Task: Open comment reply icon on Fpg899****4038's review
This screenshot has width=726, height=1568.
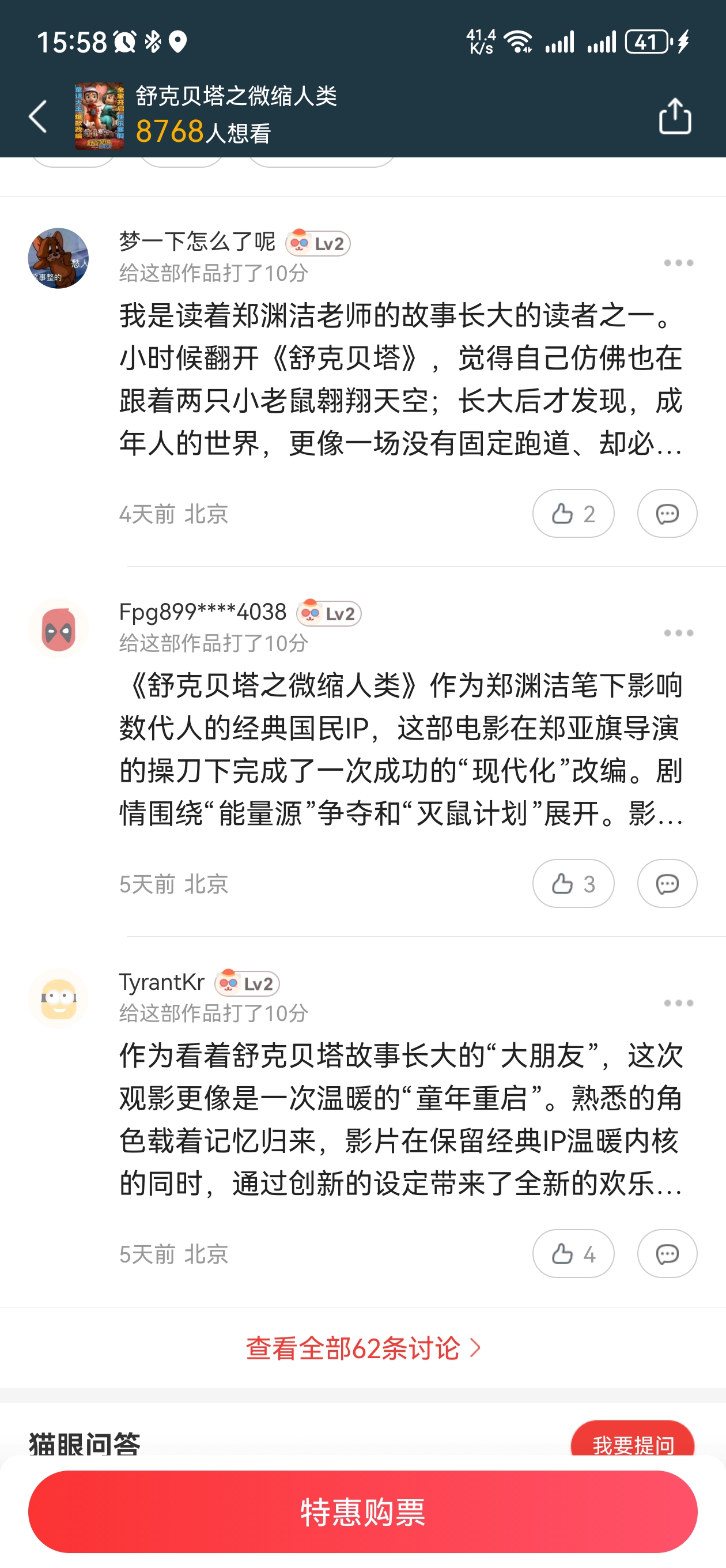Action: 667,884
